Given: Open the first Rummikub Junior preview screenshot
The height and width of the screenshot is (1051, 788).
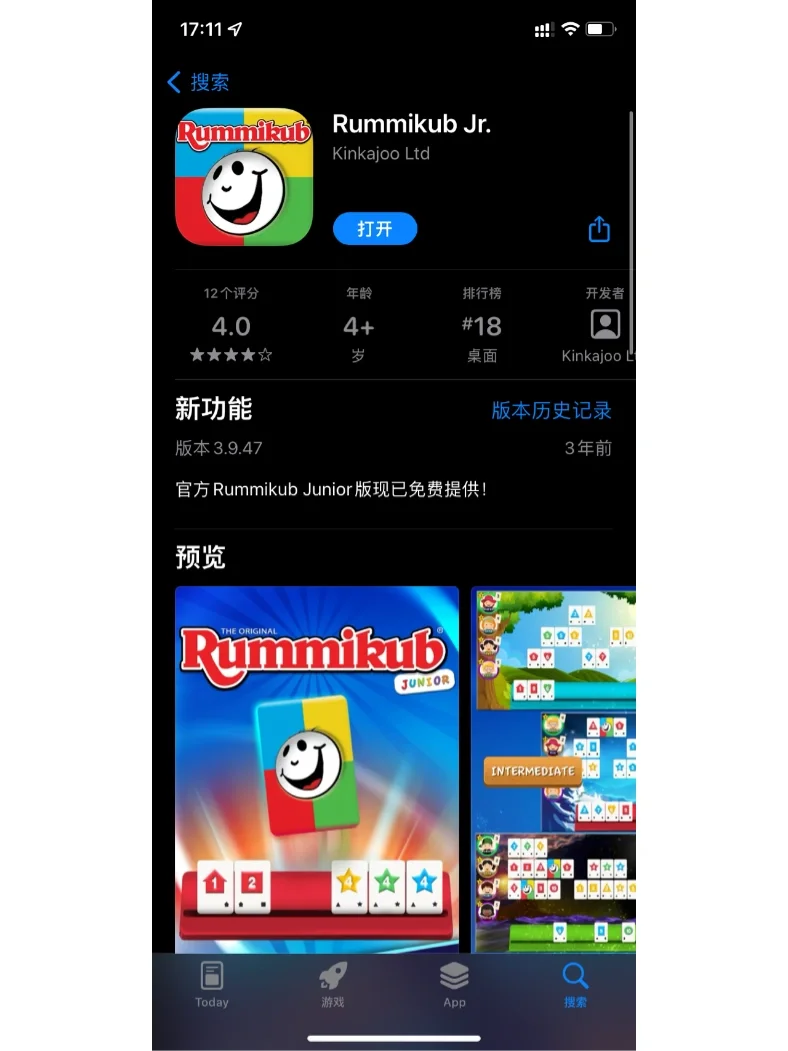Looking at the screenshot, I should click(x=316, y=768).
